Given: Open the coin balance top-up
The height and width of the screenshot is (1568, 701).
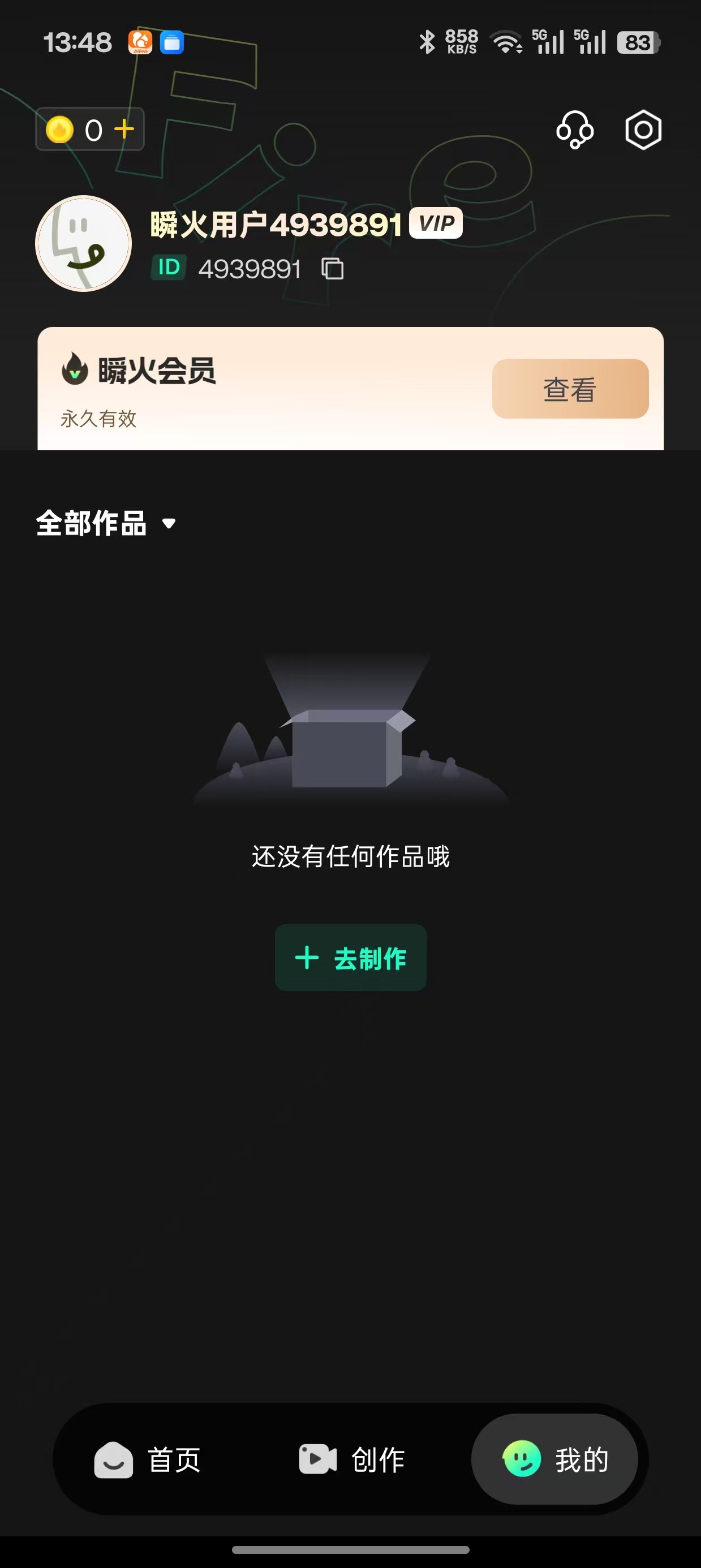Looking at the screenshot, I should [x=124, y=129].
